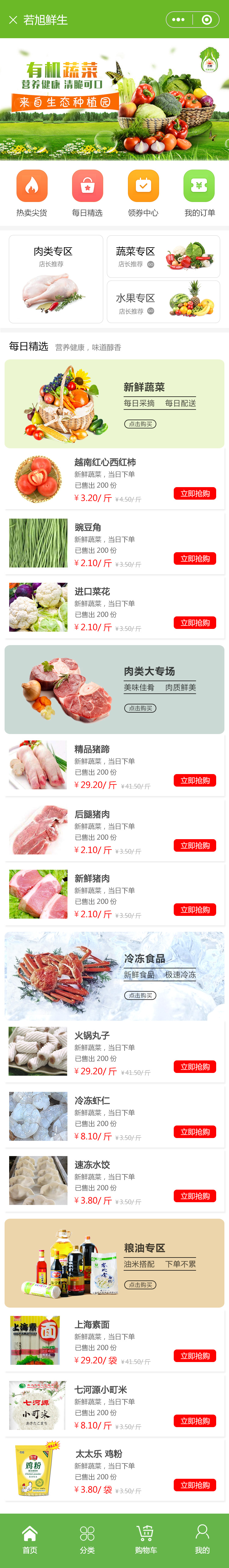Screen dimensions: 229x1568
Task: Tap 立即抢购 for 豌豆角
Action: click(x=194, y=559)
